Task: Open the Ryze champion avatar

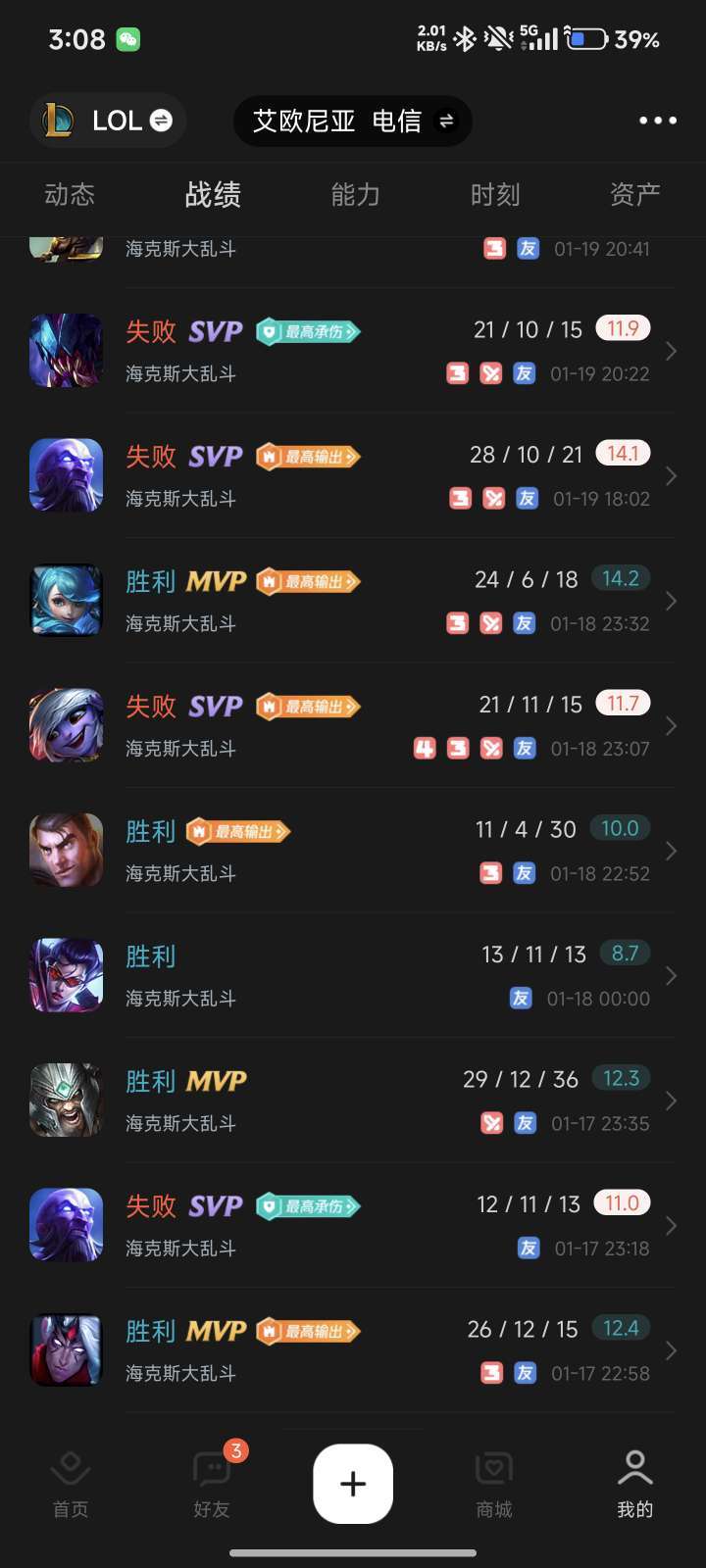Action: click(x=66, y=475)
